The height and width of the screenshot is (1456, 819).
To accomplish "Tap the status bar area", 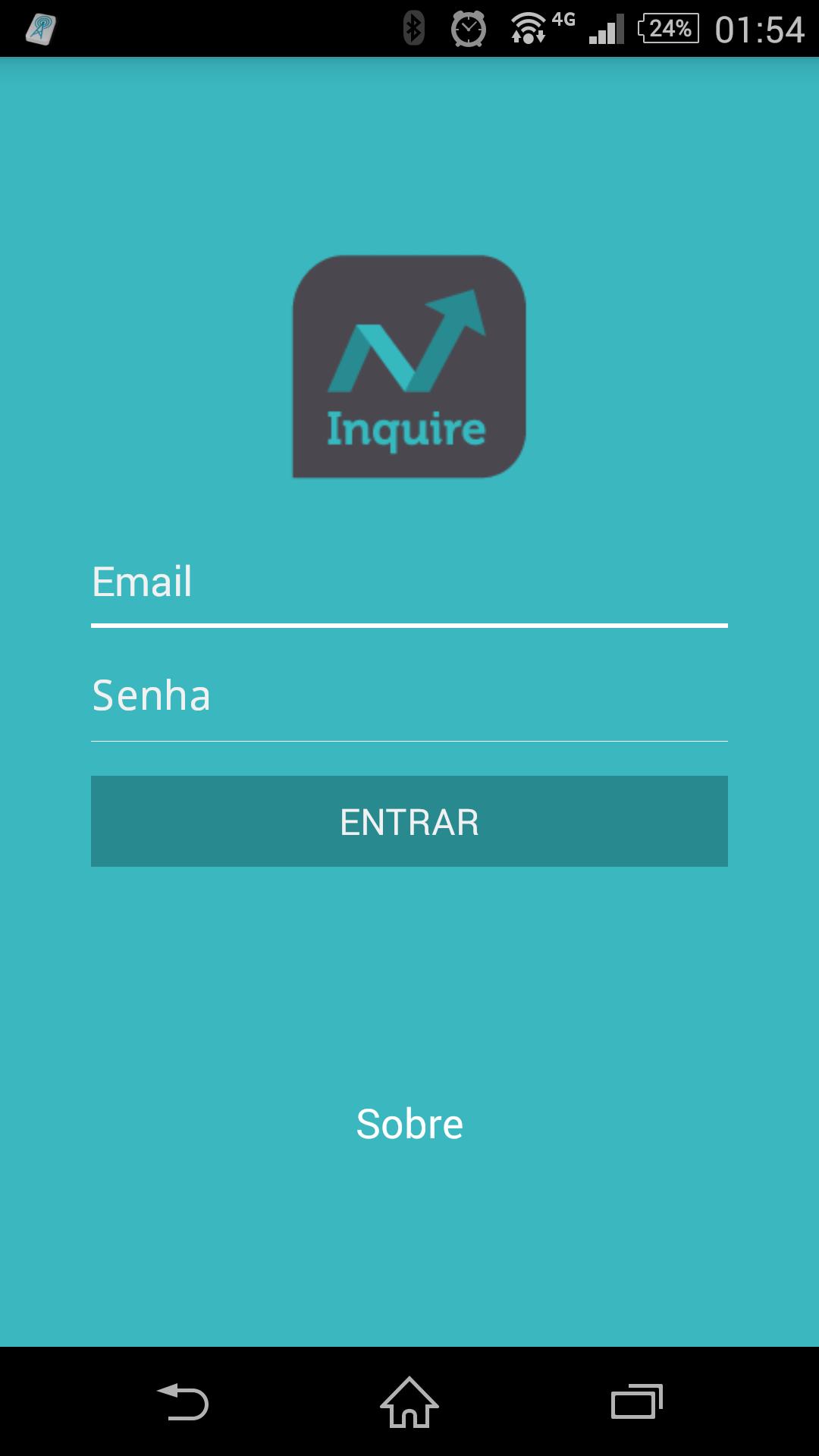I will [x=303, y=29].
